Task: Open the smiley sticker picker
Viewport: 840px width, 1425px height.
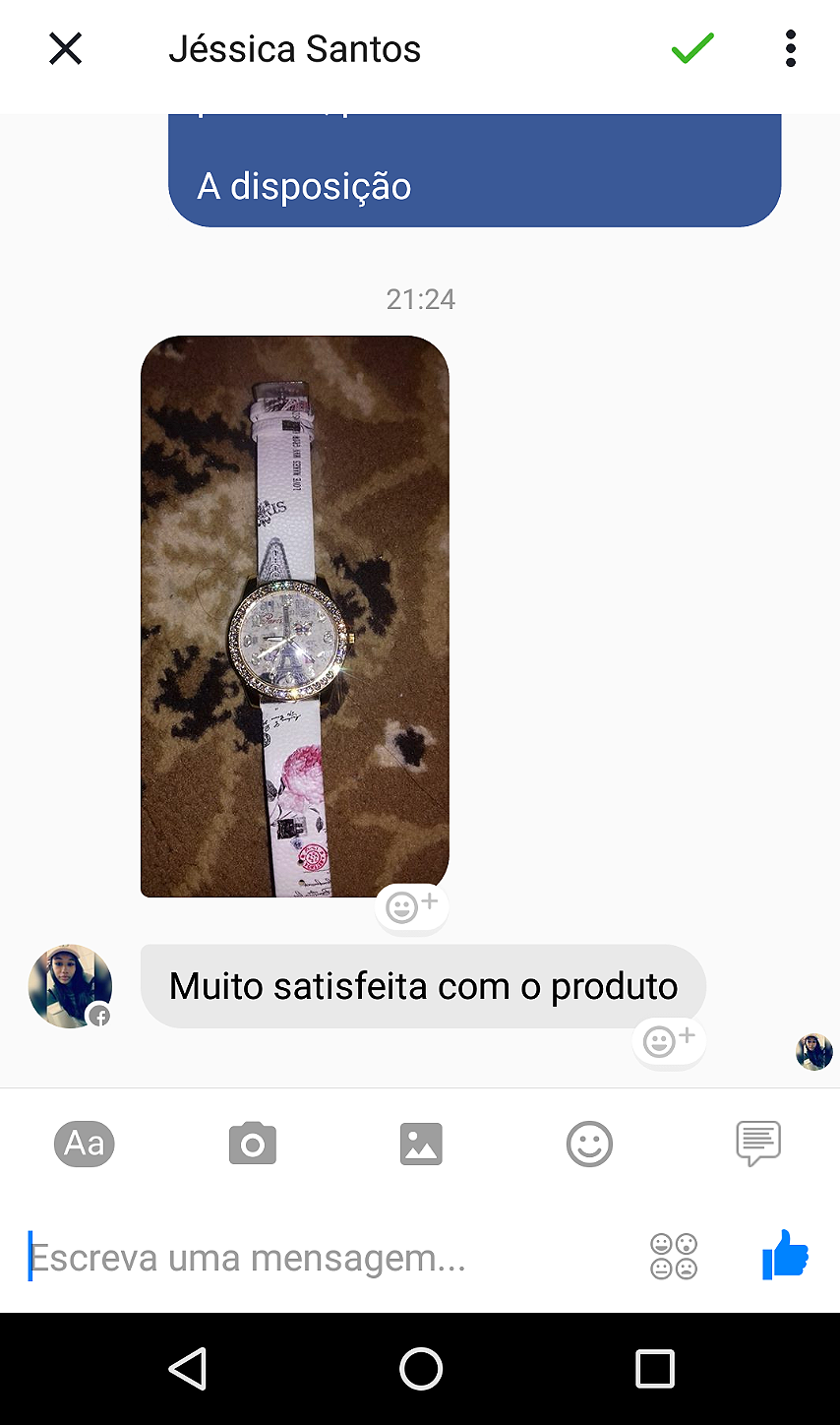Action: coord(589,1144)
